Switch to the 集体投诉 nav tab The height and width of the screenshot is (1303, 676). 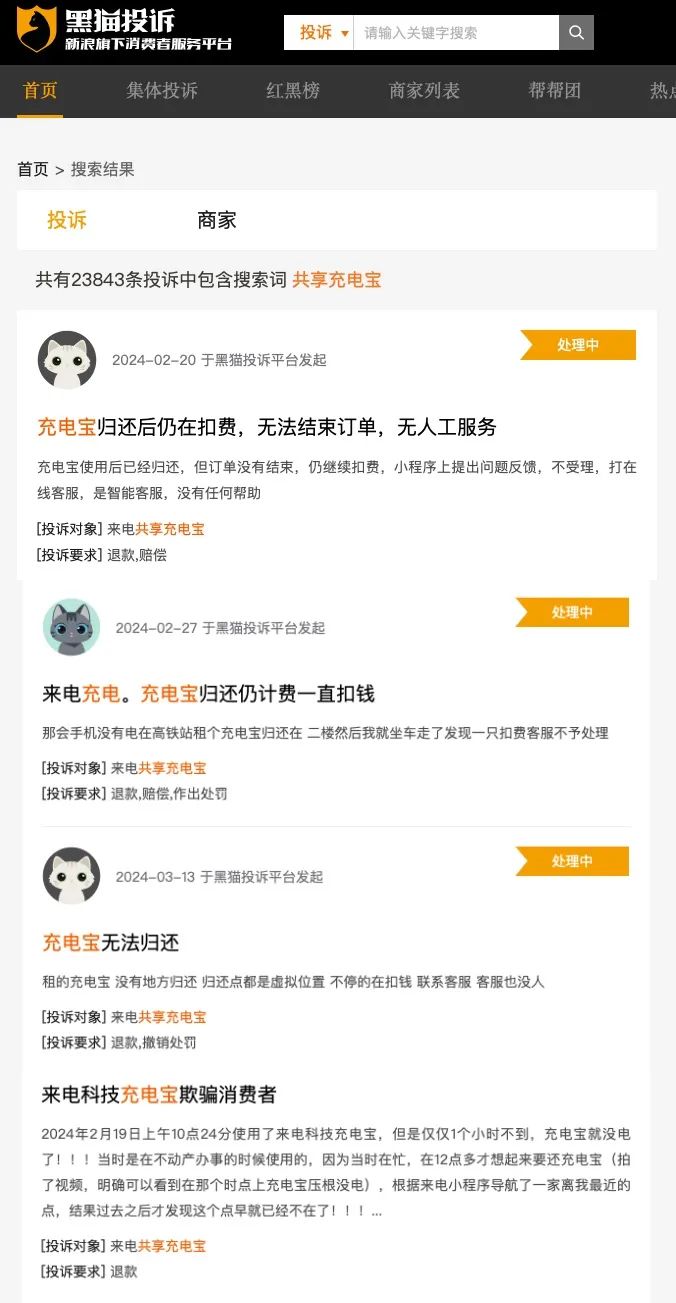point(162,91)
